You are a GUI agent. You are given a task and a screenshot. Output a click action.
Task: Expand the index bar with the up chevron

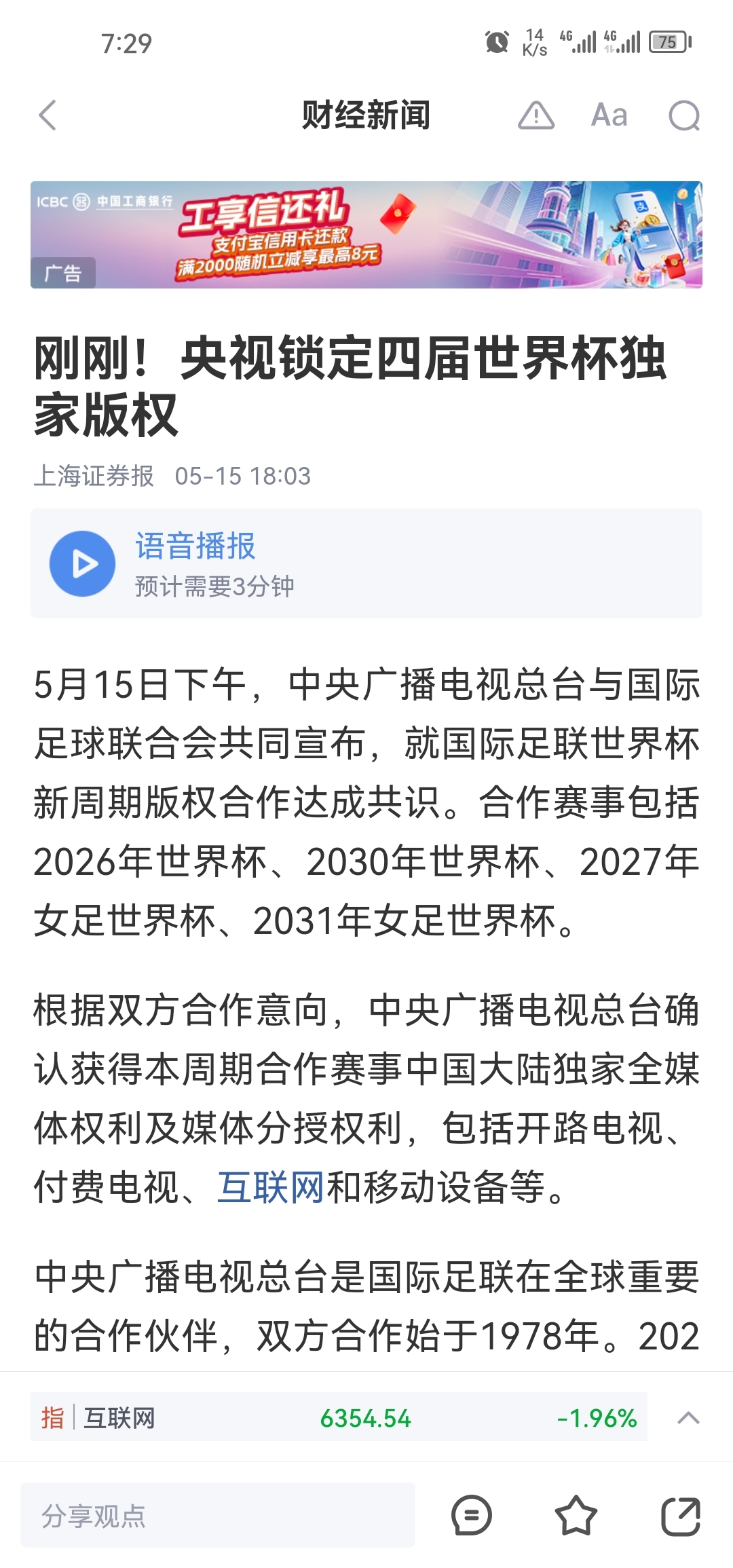click(688, 1417)
